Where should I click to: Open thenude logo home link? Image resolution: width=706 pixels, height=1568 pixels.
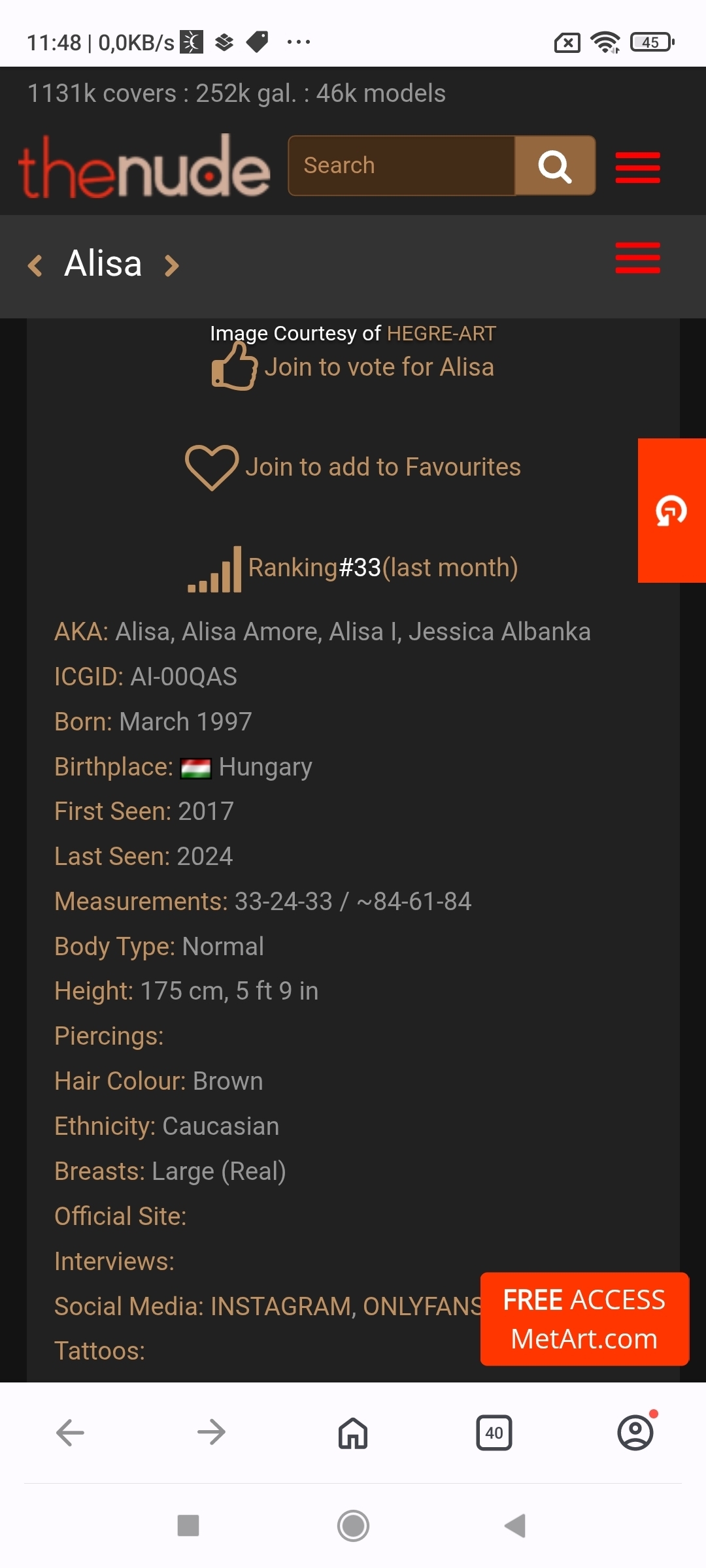pyautogui.click(x=144, y=167)
